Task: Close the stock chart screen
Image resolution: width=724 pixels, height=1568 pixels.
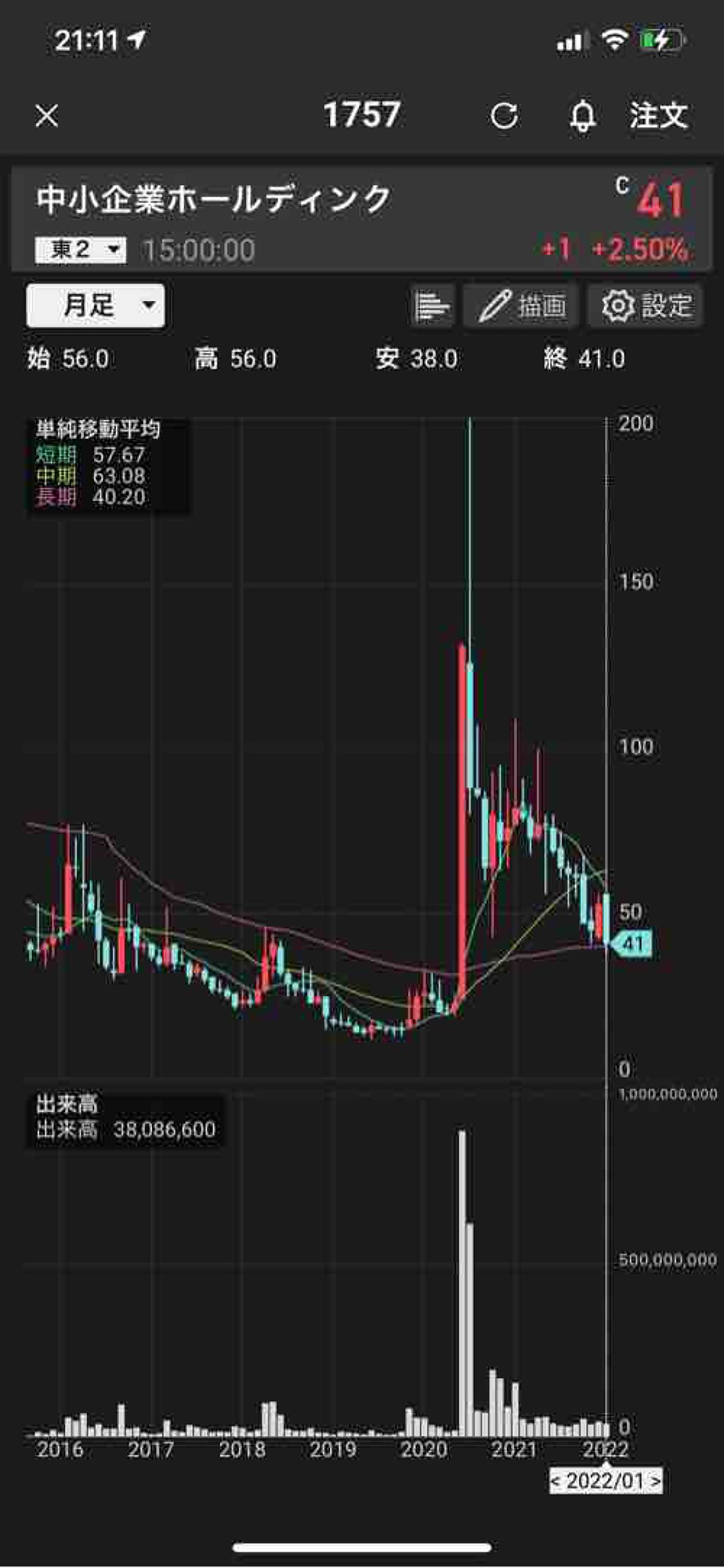Action: 47,116
